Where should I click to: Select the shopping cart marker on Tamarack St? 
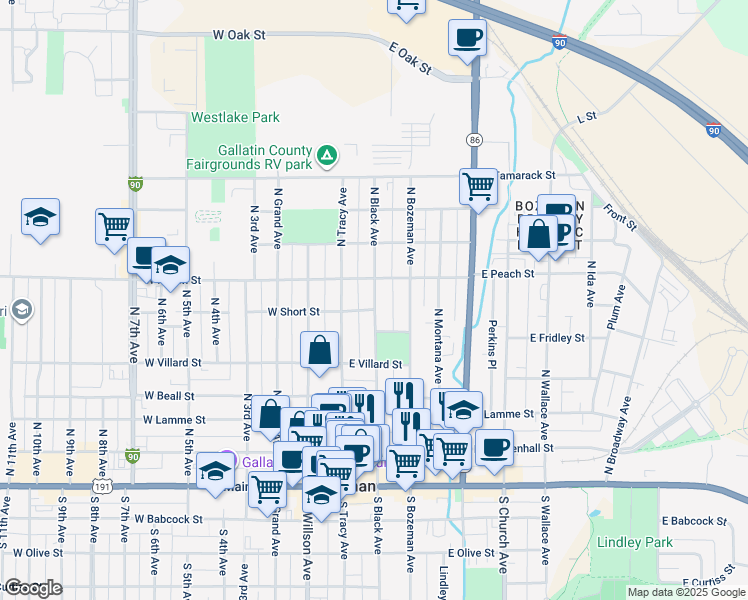pos(479,186)
